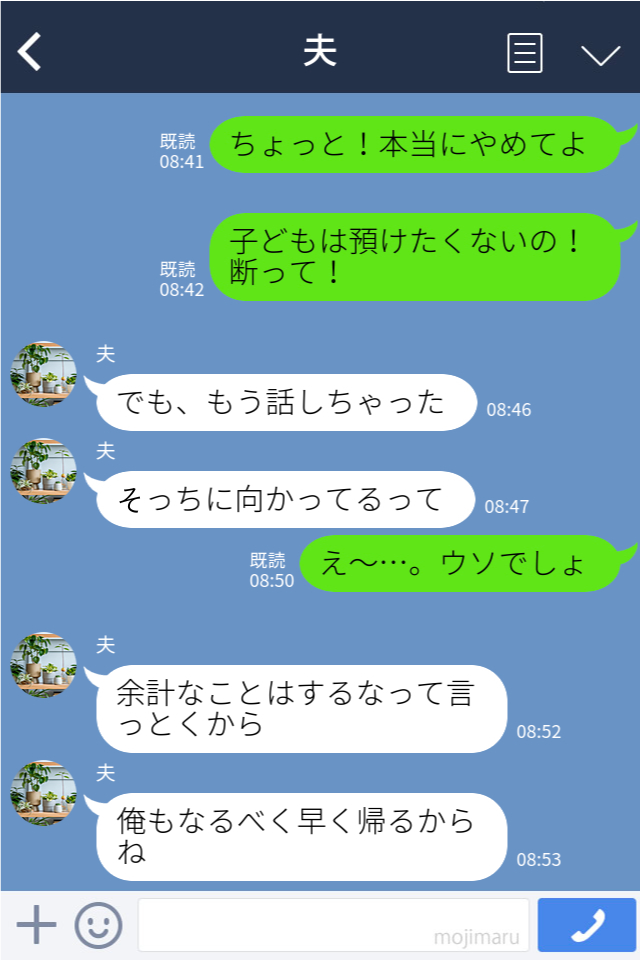Open the emoji sticker picker
640x960 pixels.
[x=98, y=925]
